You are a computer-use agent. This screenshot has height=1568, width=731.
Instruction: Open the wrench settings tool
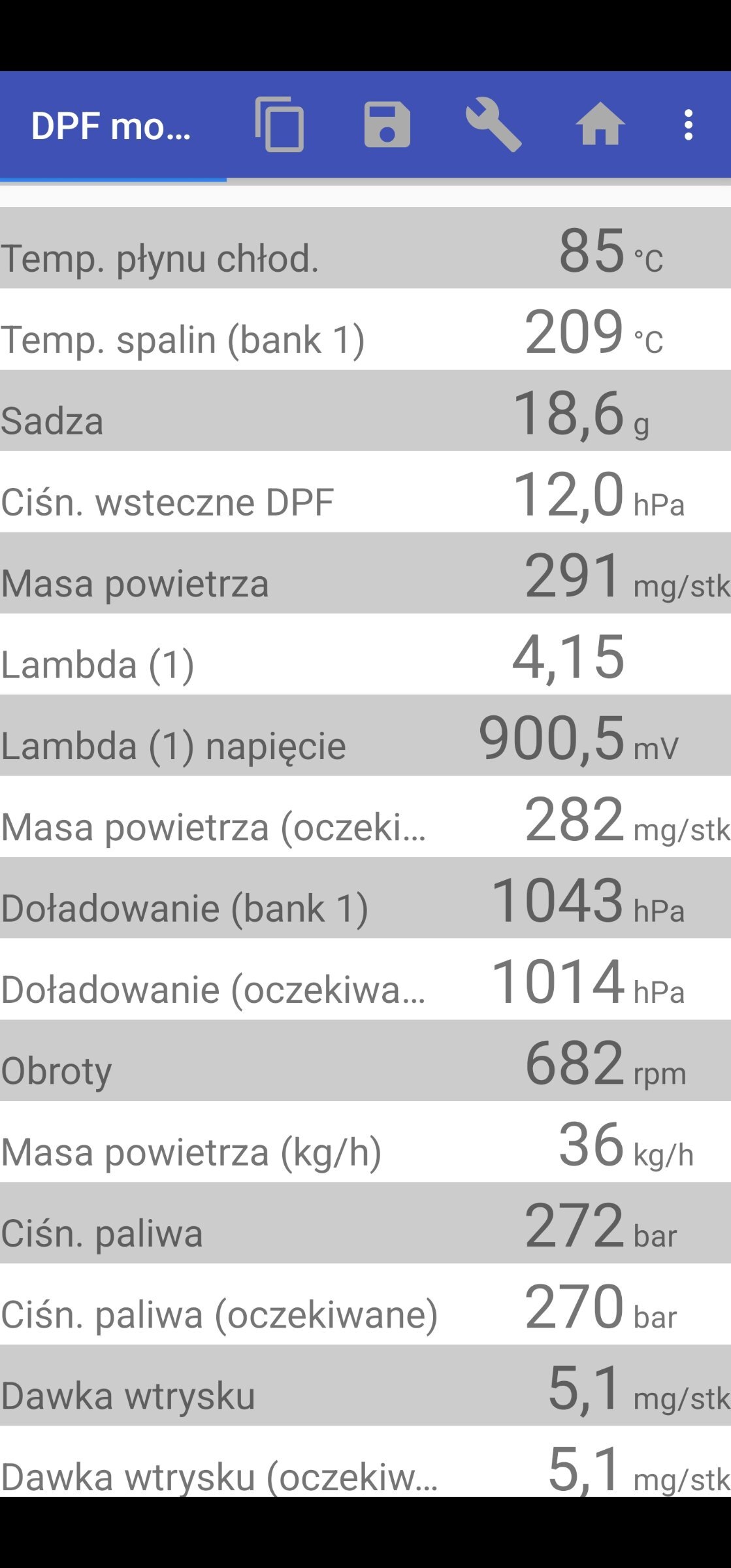(x=494, y=124)
